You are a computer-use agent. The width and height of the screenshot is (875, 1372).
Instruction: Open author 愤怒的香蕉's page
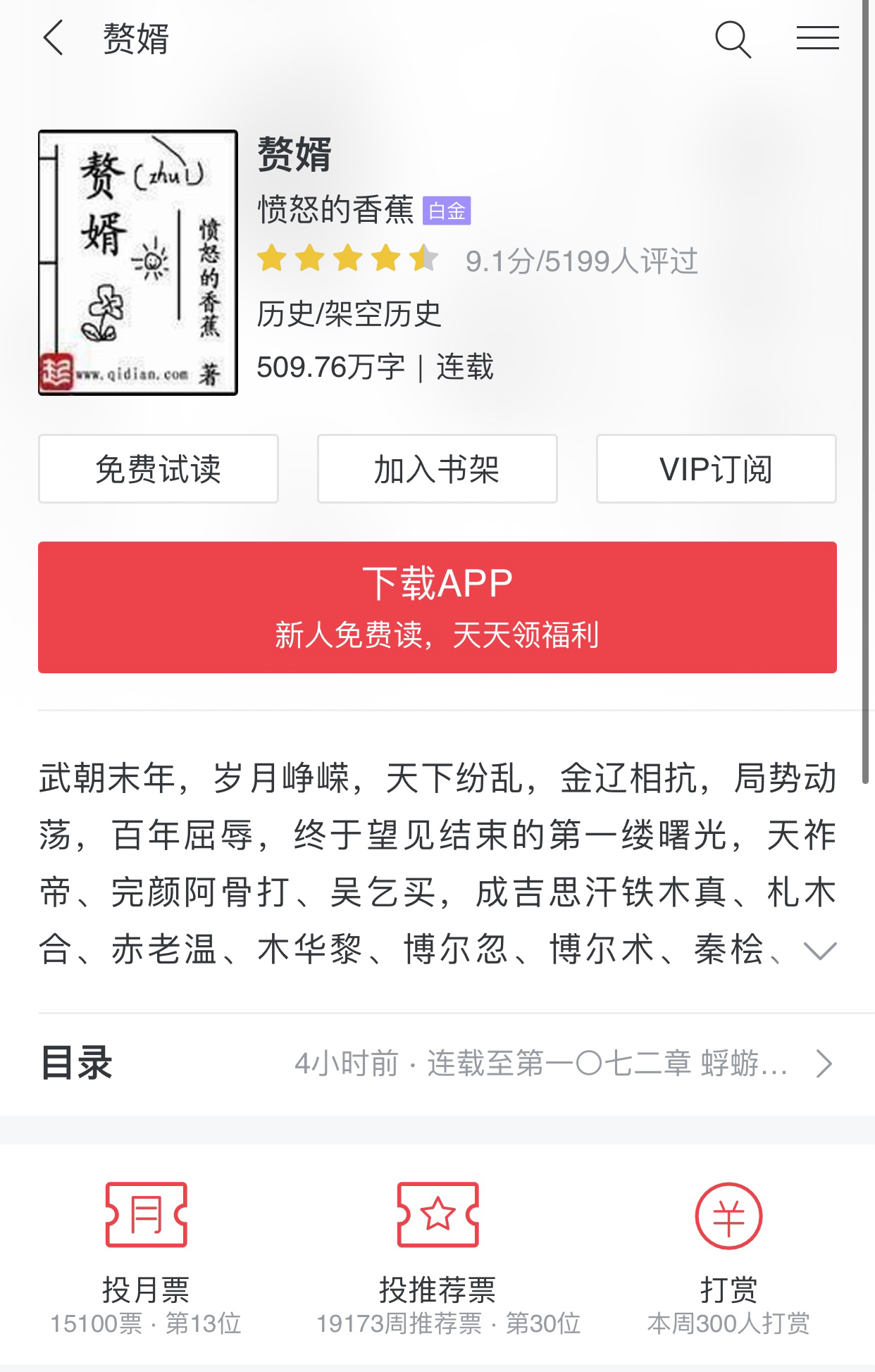(336, 210)
